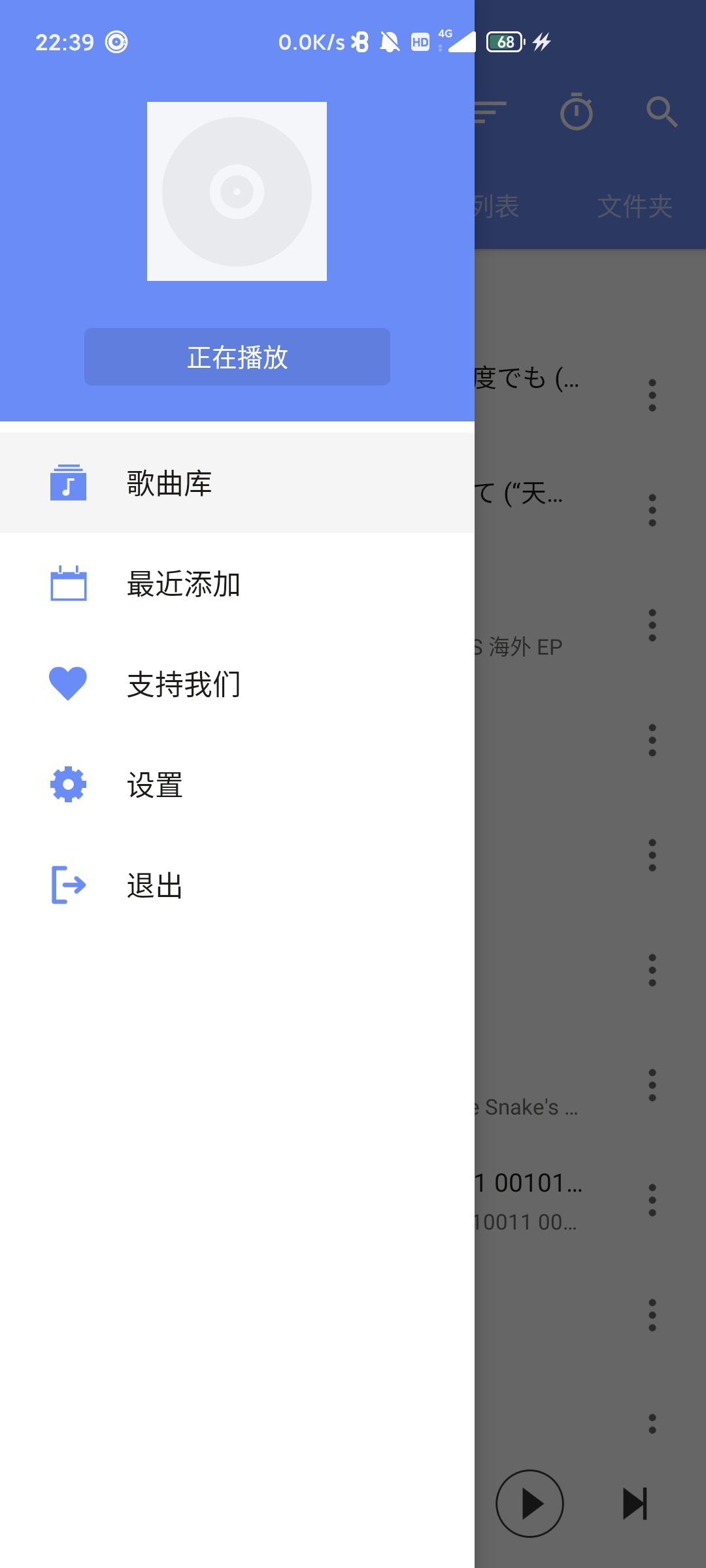Viewport: 706px width, 1568px height.
Task: Open the album cover in the drawer
Action: [x=237, y=191]
